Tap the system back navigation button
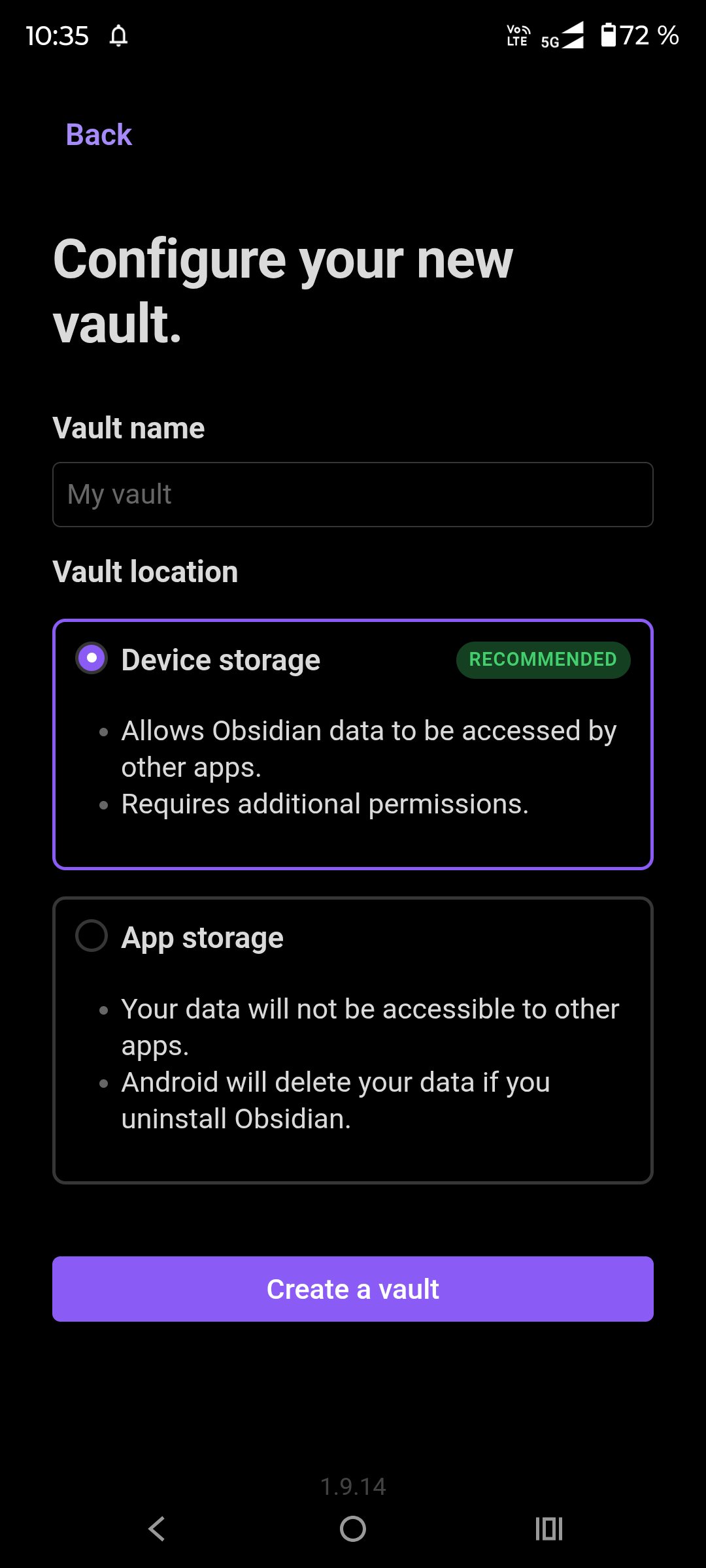This screenshot has height=1568, width=706. tap(157, 1529)
